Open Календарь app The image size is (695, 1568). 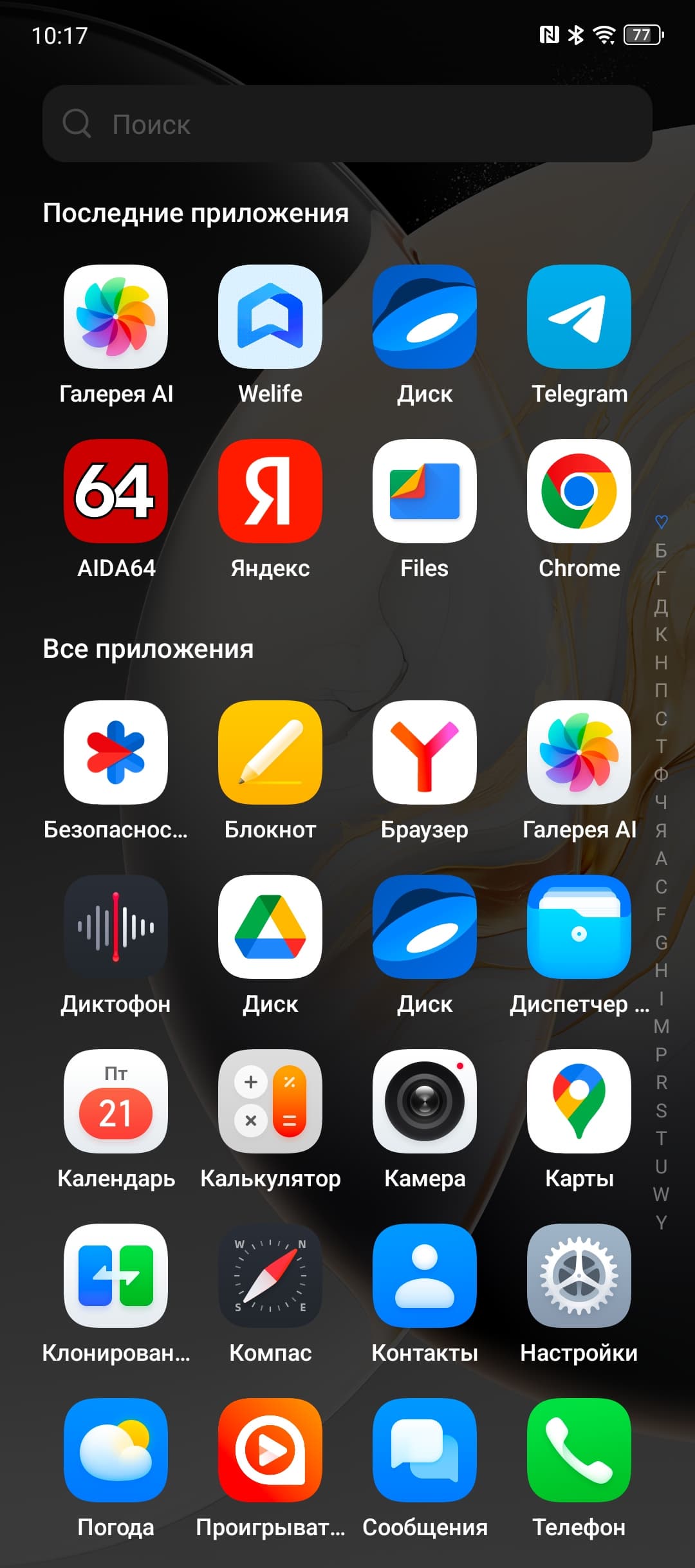[116, 1101]
